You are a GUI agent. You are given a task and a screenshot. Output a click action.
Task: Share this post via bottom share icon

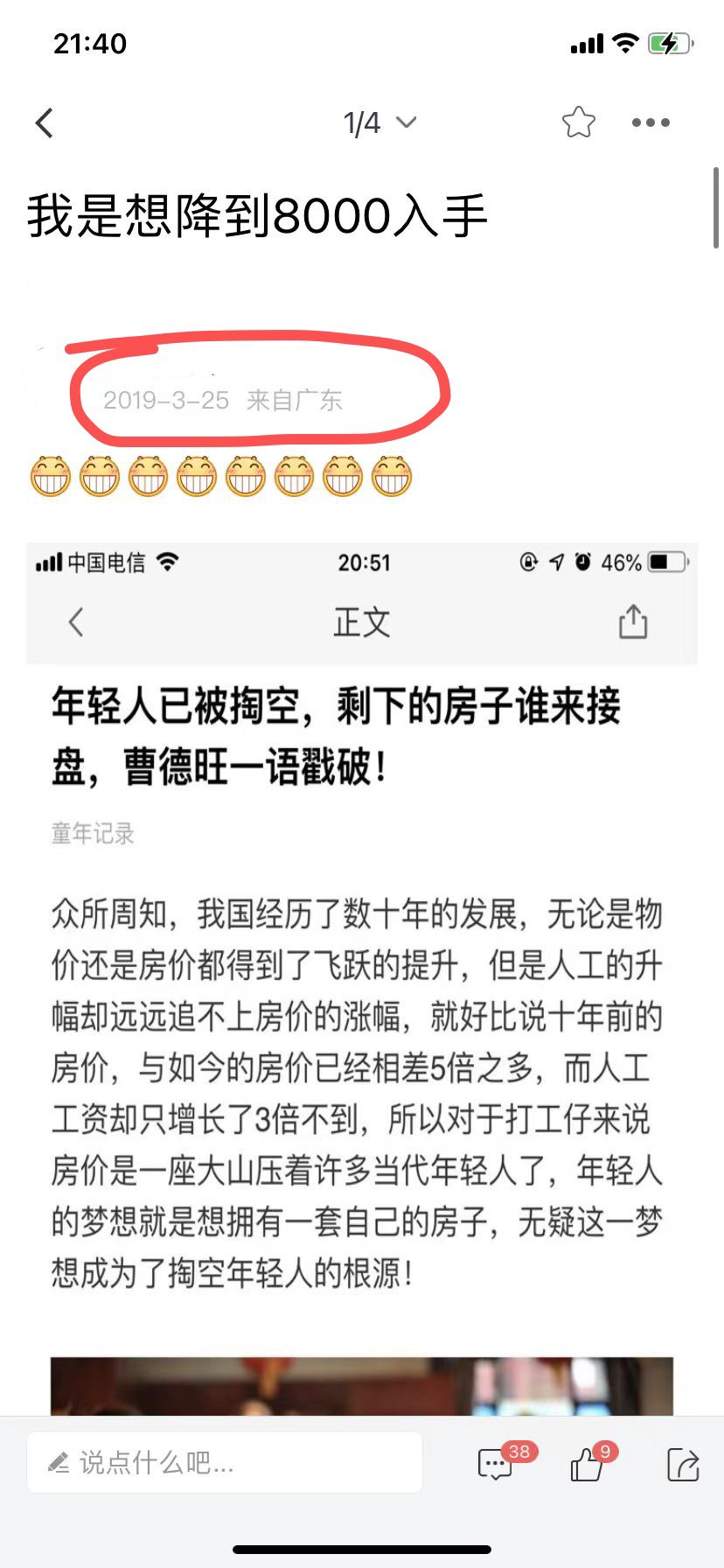682,1464
